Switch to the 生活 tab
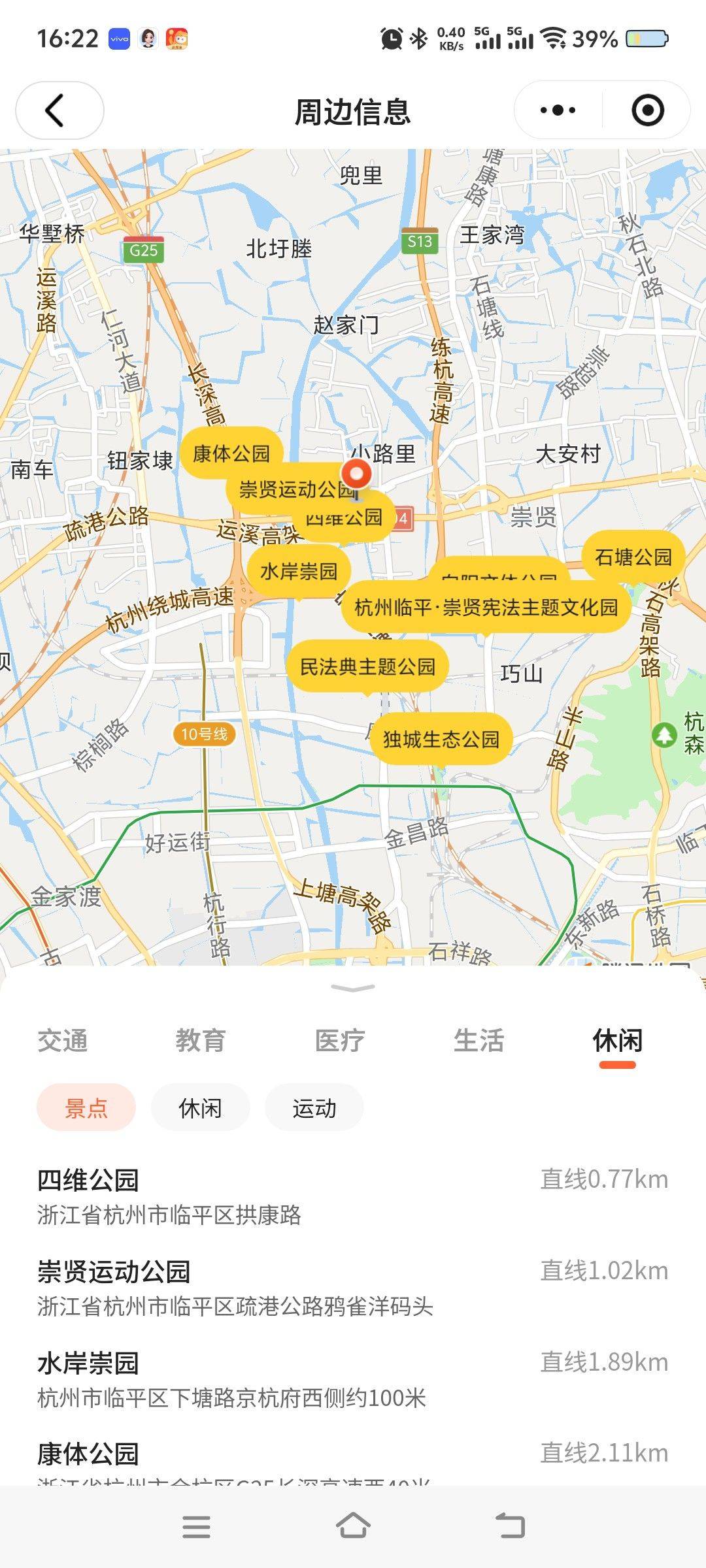This screenshot has width=706, height=1568. tap(479, 1041)
